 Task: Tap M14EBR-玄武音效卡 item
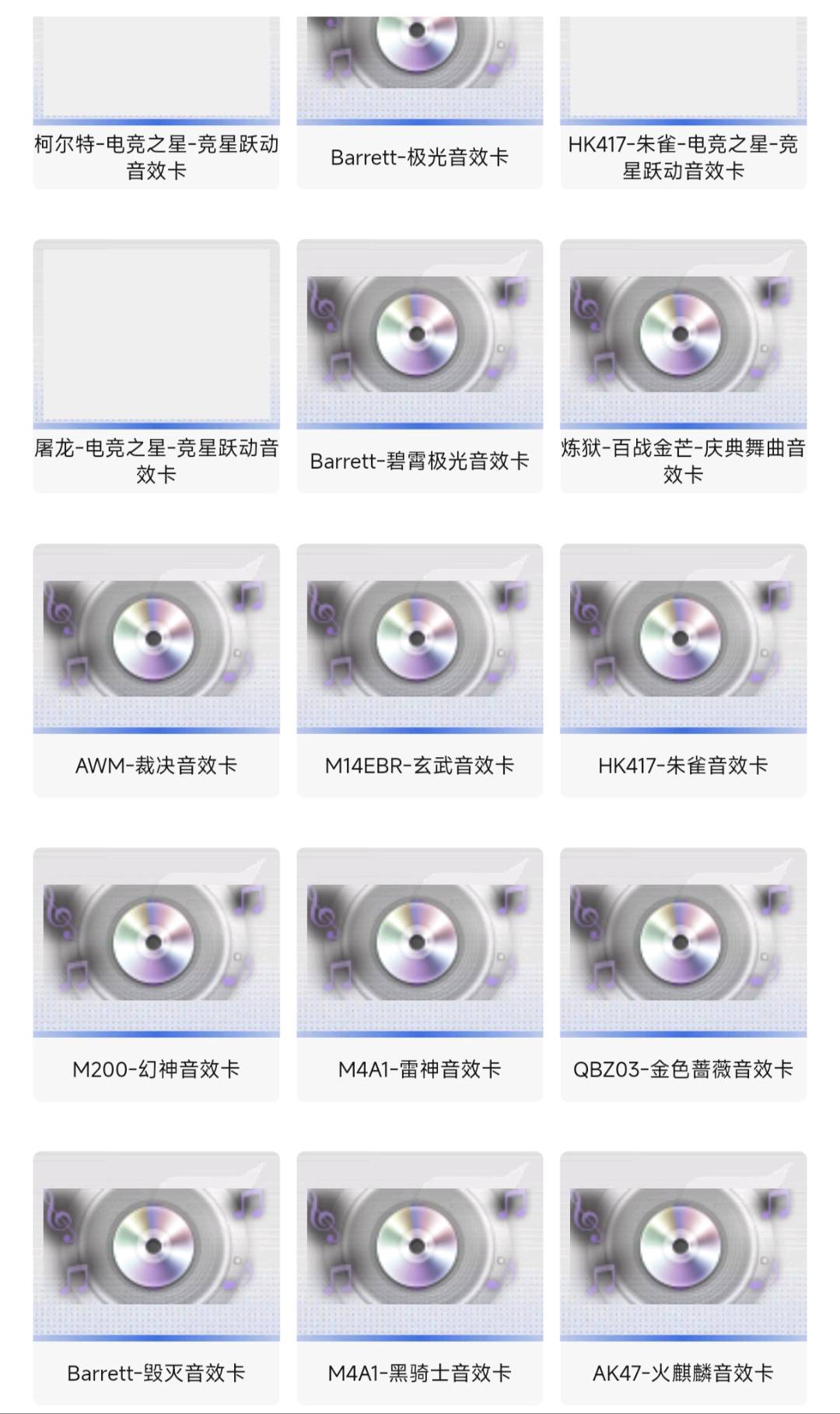point(419,669)
